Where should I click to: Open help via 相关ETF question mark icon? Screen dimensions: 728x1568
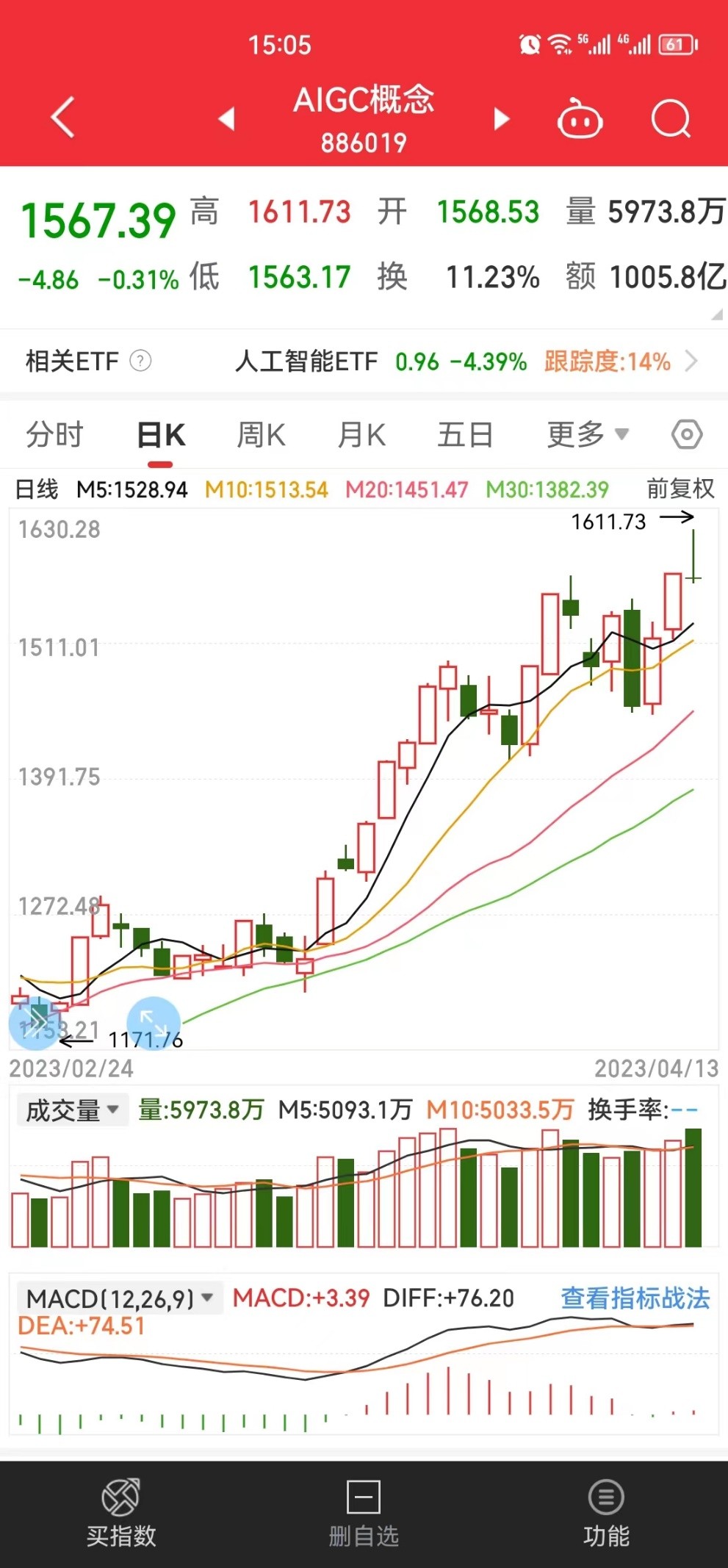tap(140, 361)
